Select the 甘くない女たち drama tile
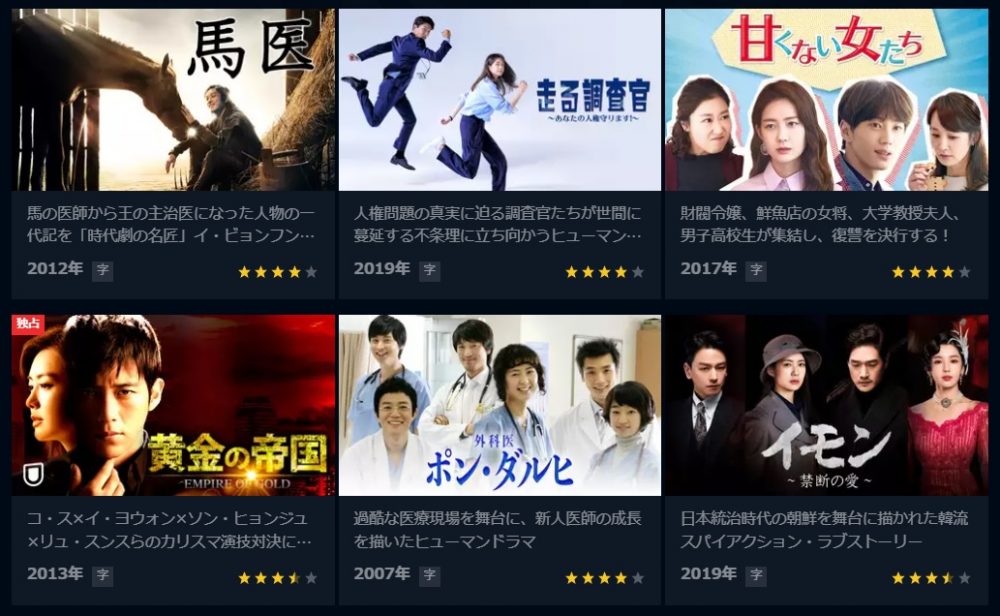The image size is (1000, 616). [x=826, y=100]
